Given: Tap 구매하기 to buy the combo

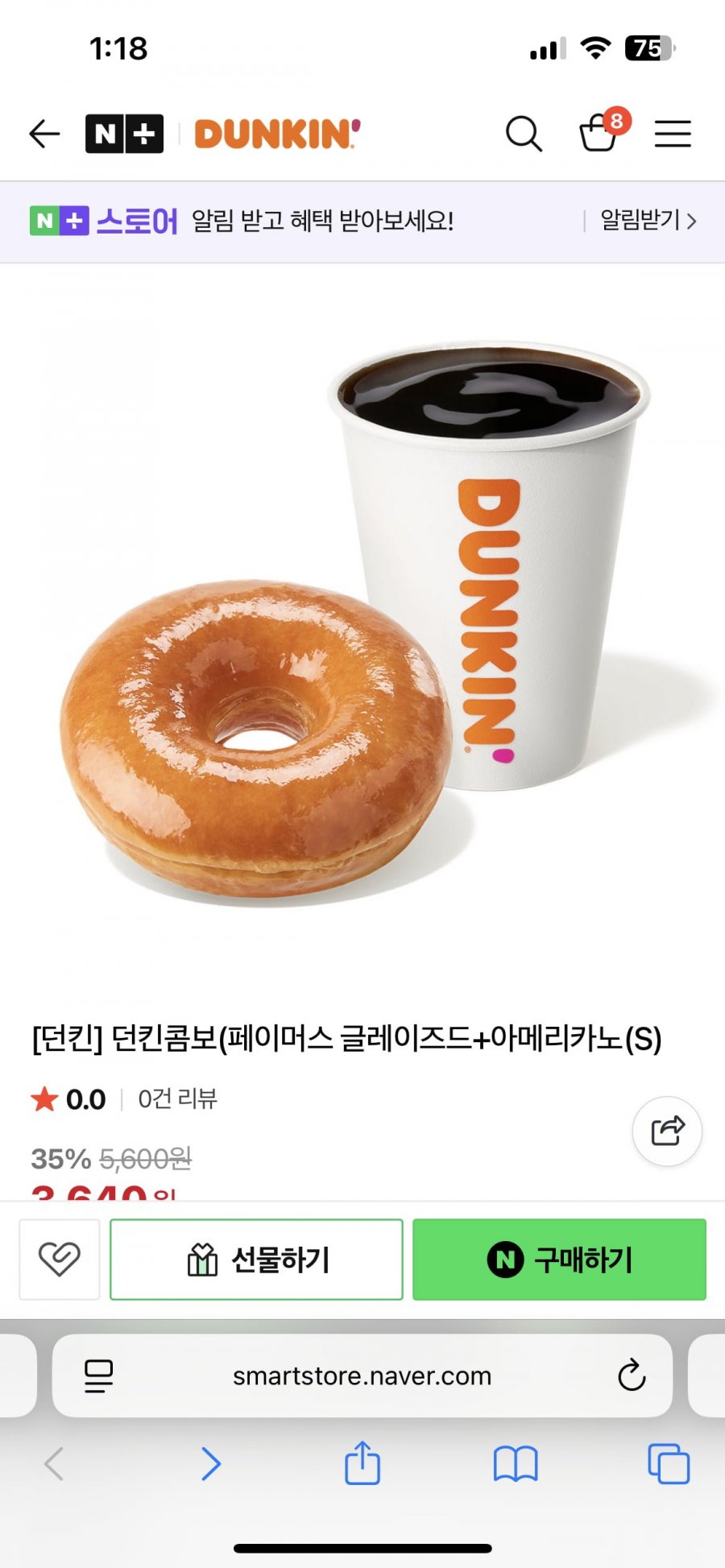Looking at the screenshot, I should point(559,1259).
